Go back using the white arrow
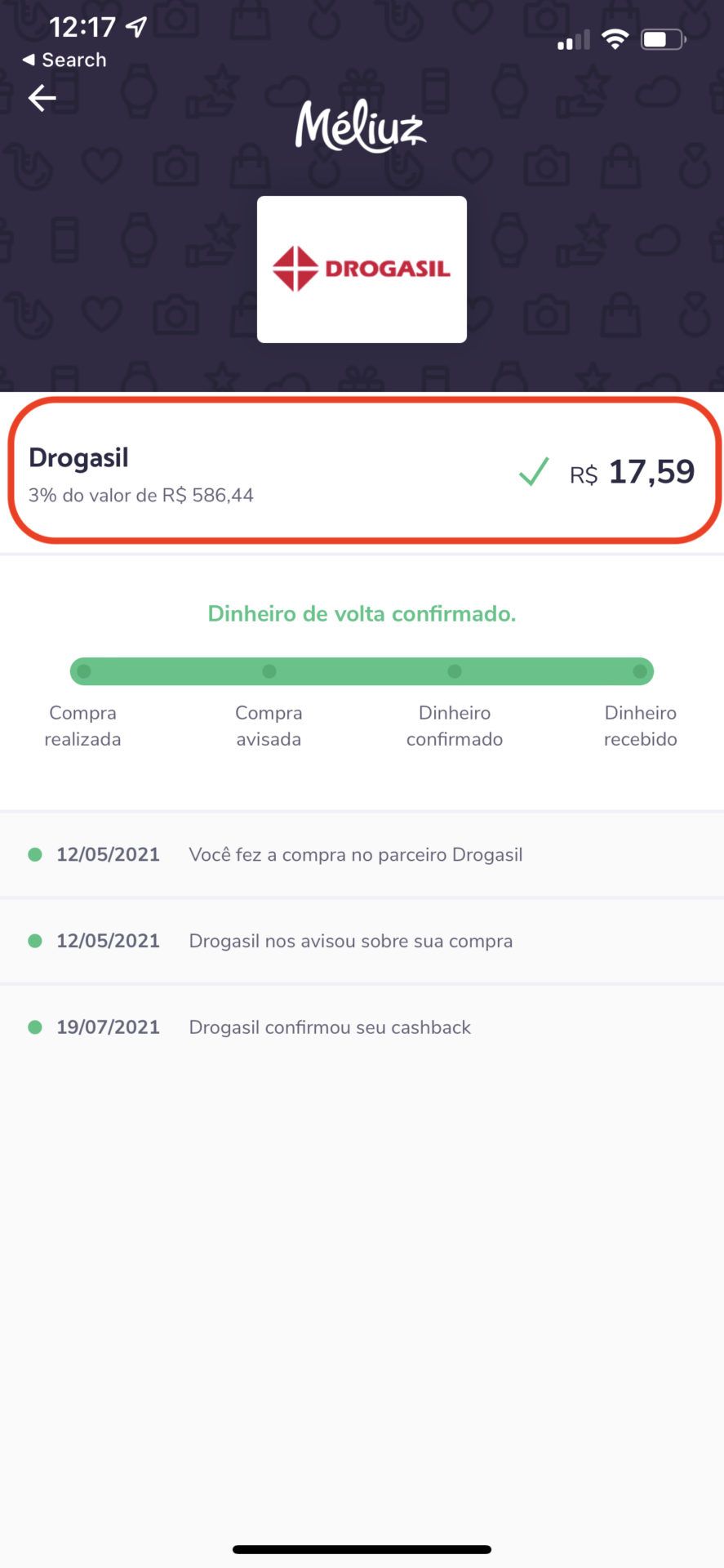724x1568 pixels. (x=42, y=98)
